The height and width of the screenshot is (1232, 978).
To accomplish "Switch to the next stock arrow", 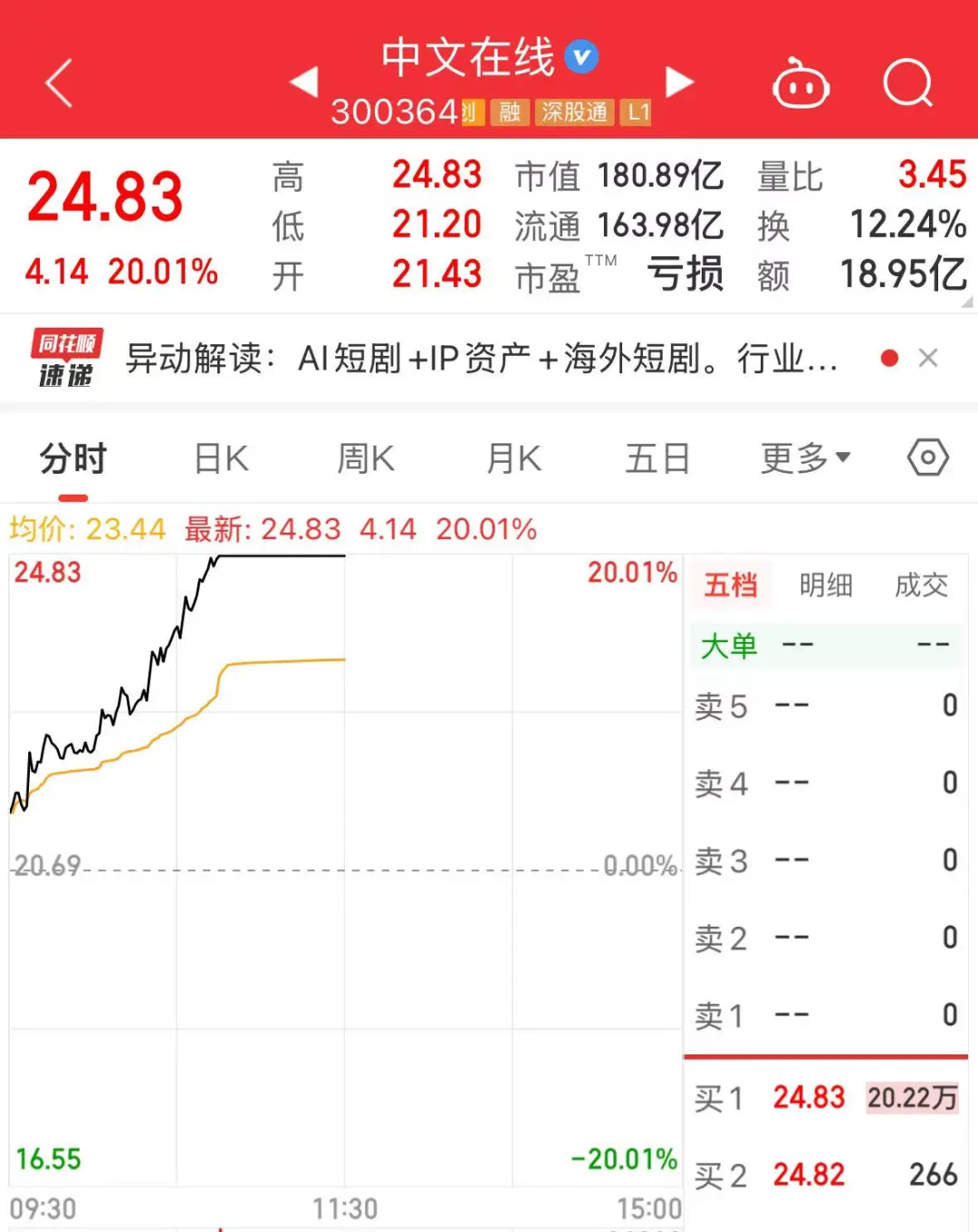I will point(679,82).
